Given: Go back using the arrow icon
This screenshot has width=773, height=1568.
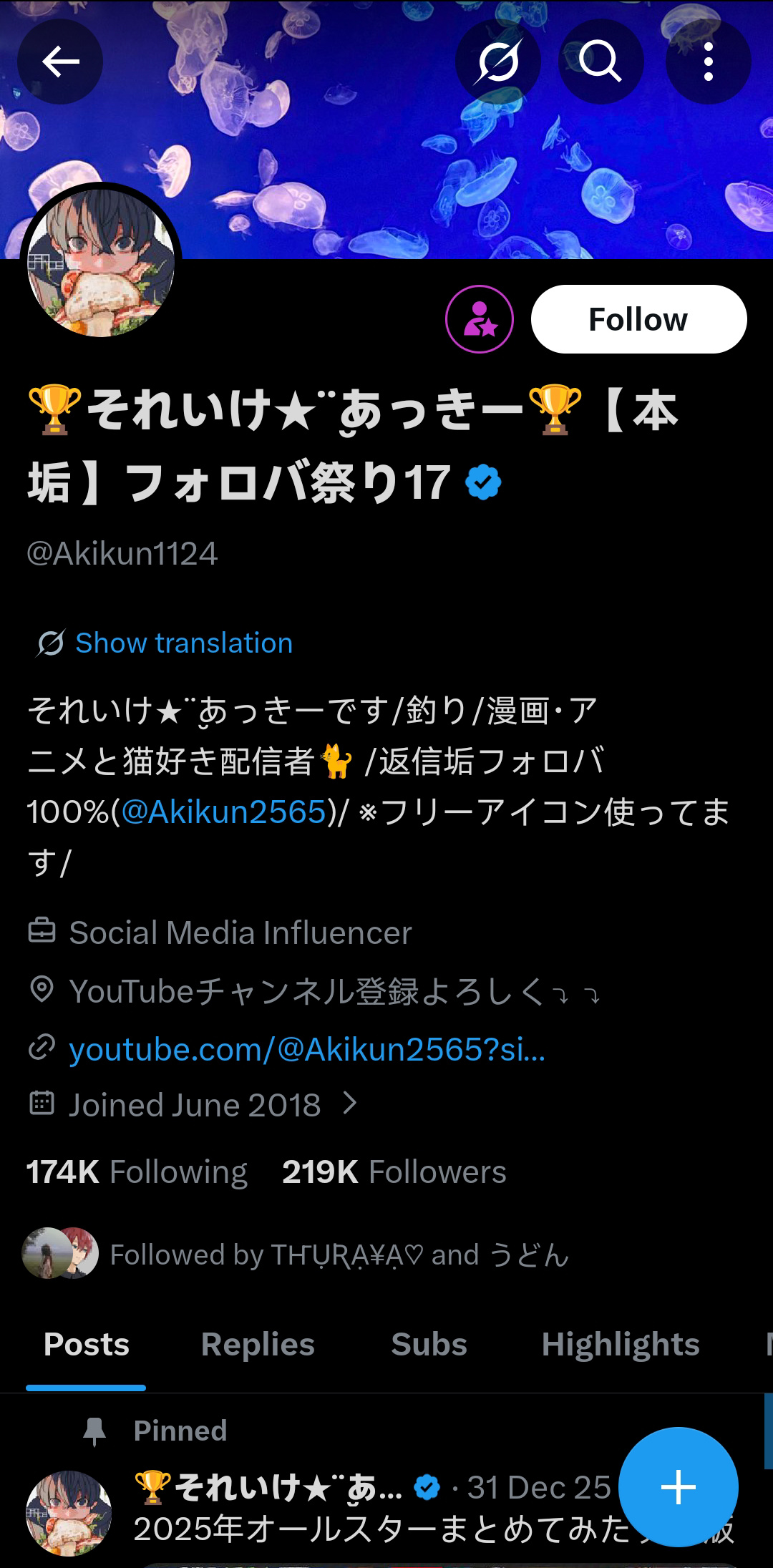Looking at the screenshot, I should [x=60, y=62].
